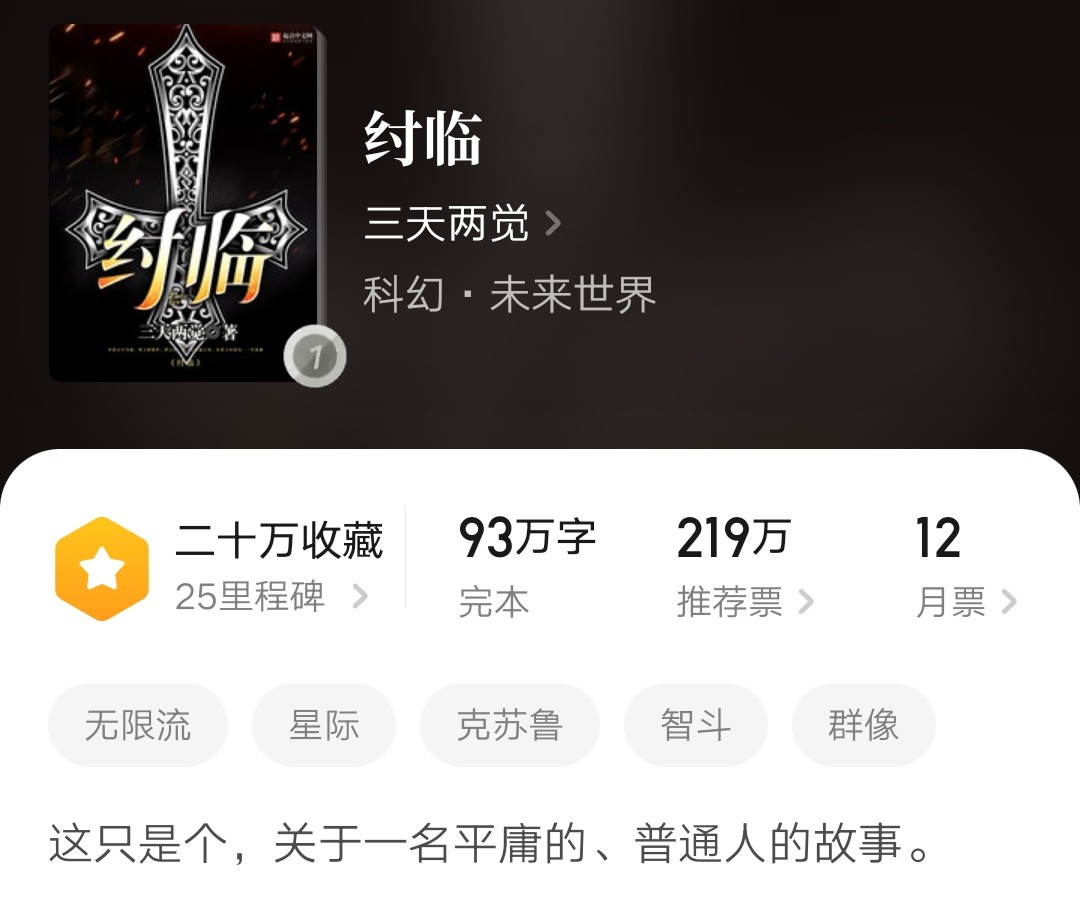The height and width of the screenshot is (898, 1080).
Task: View the 25里程碑 milestones
Action: 271,598
